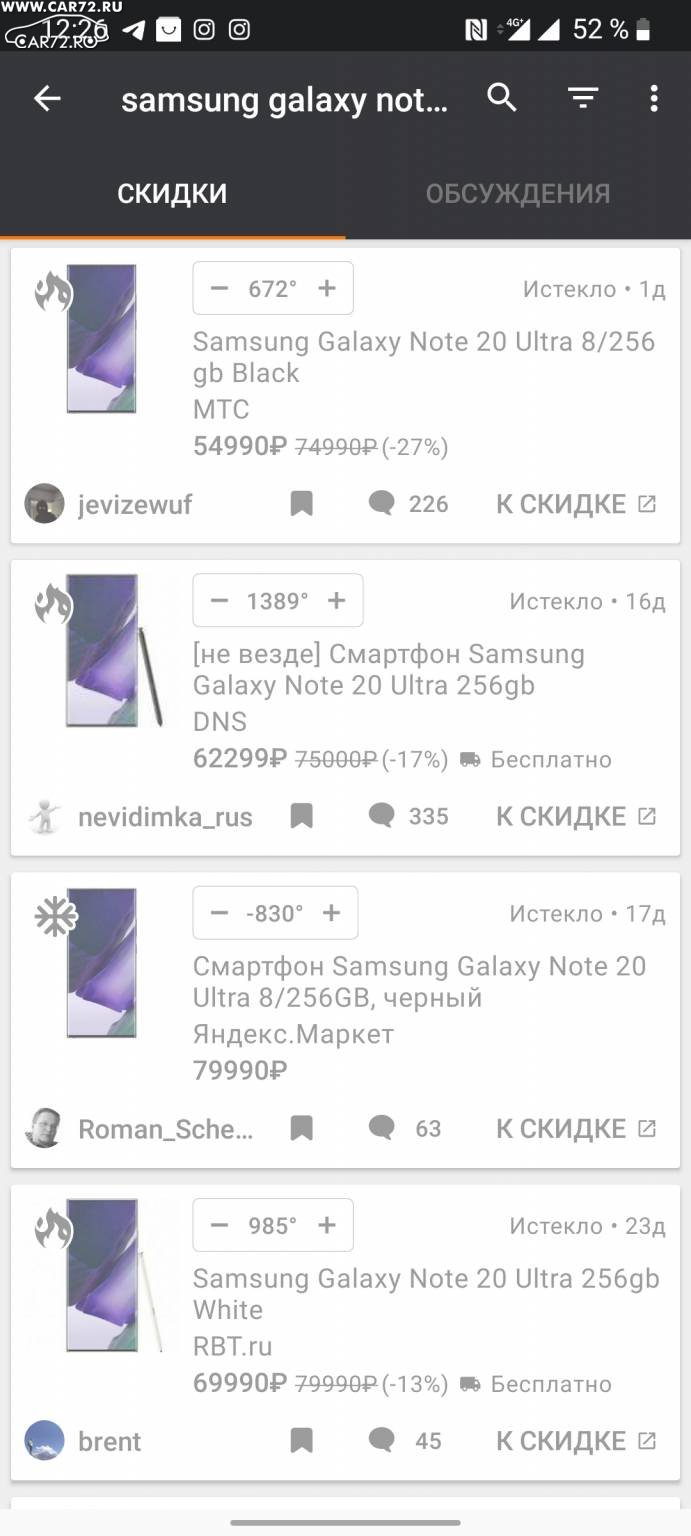Go back using the arrow in the app bar

pyautogui.click(x=47, y=98)
